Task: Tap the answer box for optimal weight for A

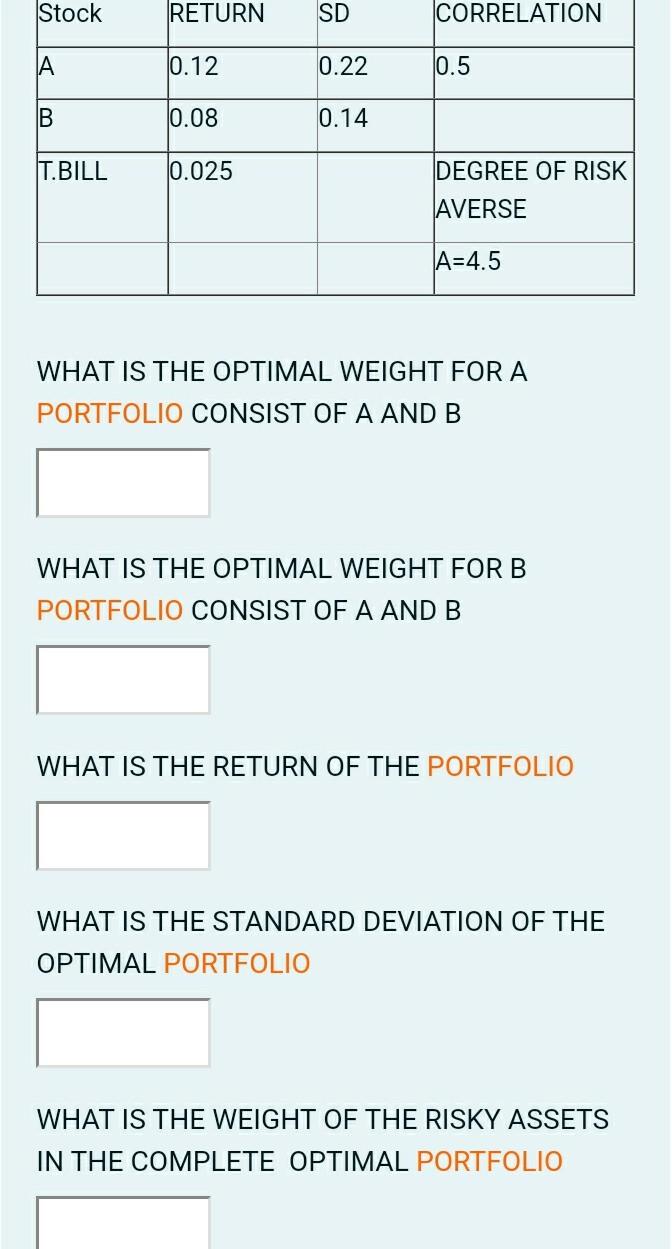Action: click(x=123, y=483)
